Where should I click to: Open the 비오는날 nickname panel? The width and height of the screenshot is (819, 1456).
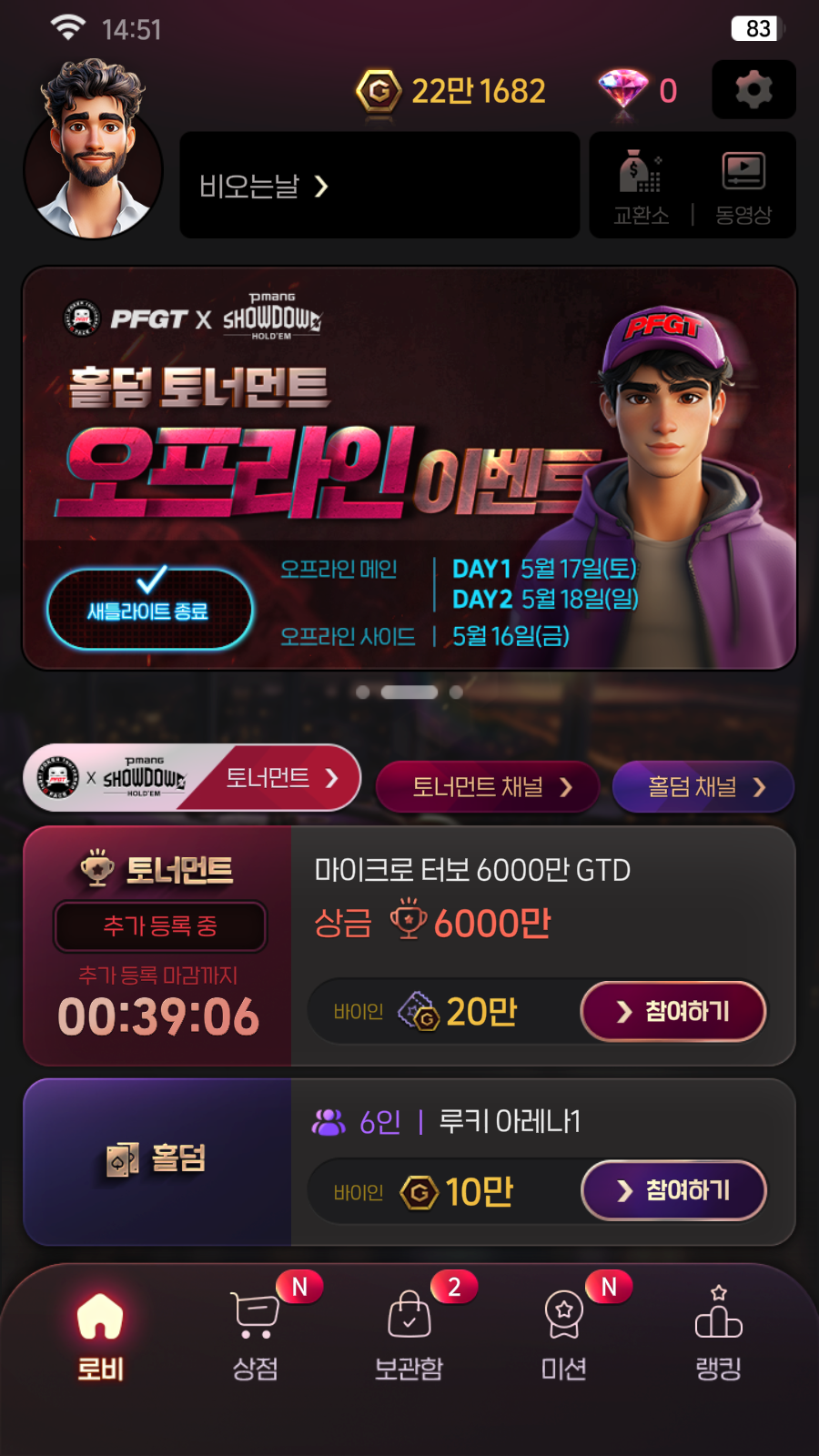379,186
